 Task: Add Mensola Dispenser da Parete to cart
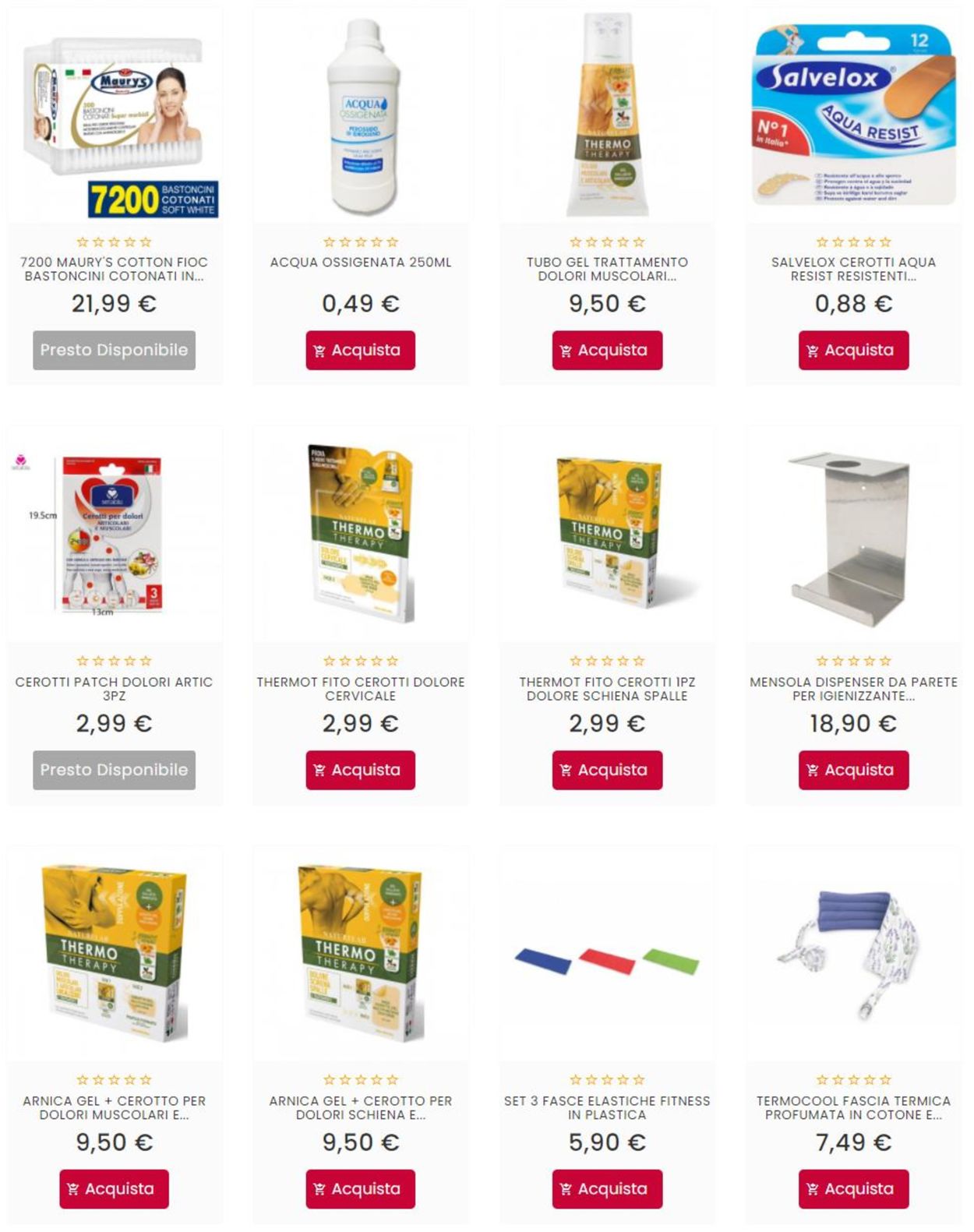click(x=853, y=770)
